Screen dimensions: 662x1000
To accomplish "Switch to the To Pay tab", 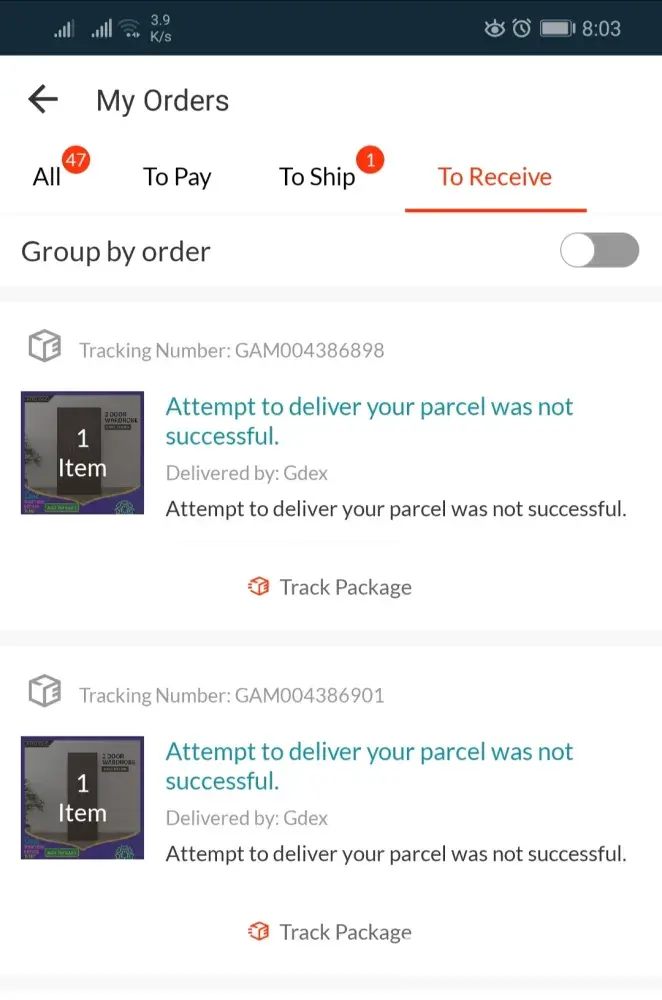I will pyautogui.click(x=177, y=177).
